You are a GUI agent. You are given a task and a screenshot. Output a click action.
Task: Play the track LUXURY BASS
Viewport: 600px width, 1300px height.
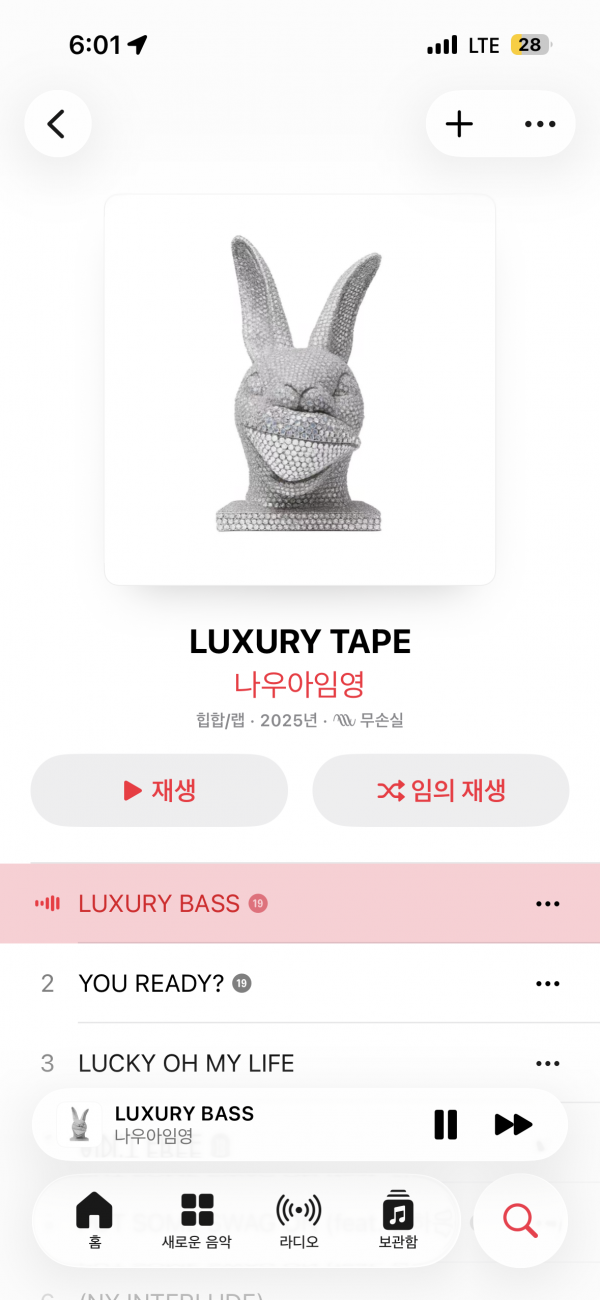coord(160,904)
